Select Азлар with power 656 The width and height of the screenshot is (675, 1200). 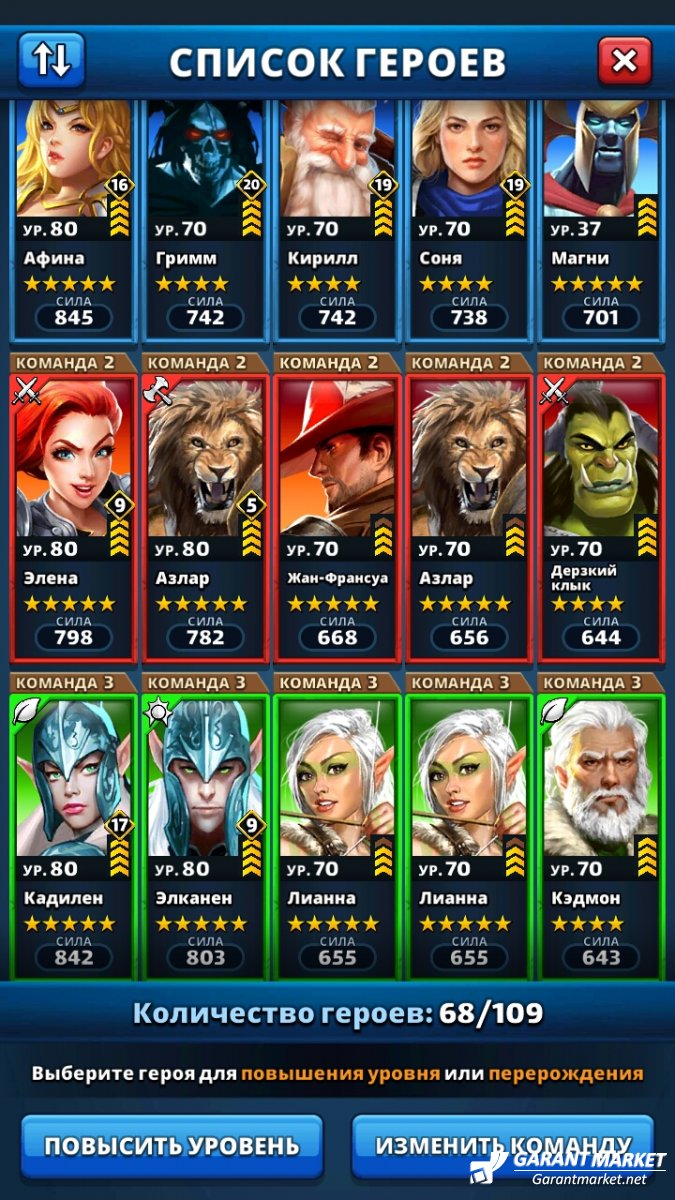click(x=470, y=518)
